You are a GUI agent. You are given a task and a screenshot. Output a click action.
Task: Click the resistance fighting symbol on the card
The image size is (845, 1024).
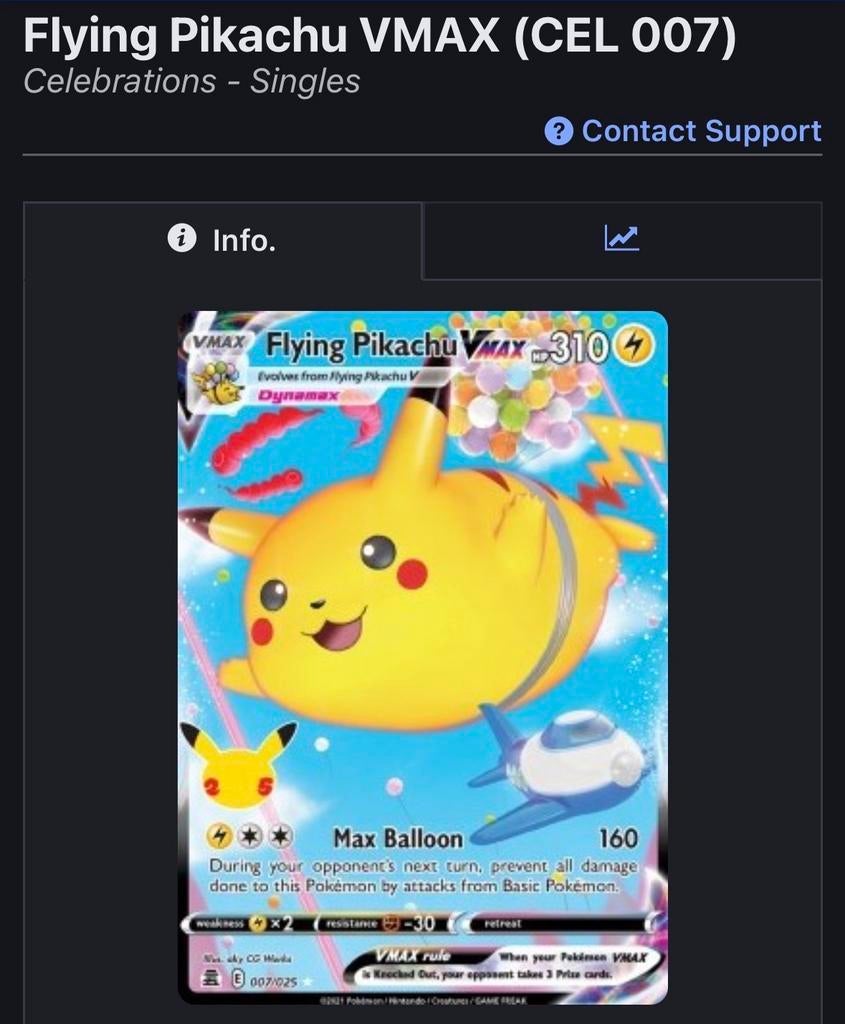click(x=388, y=922)
